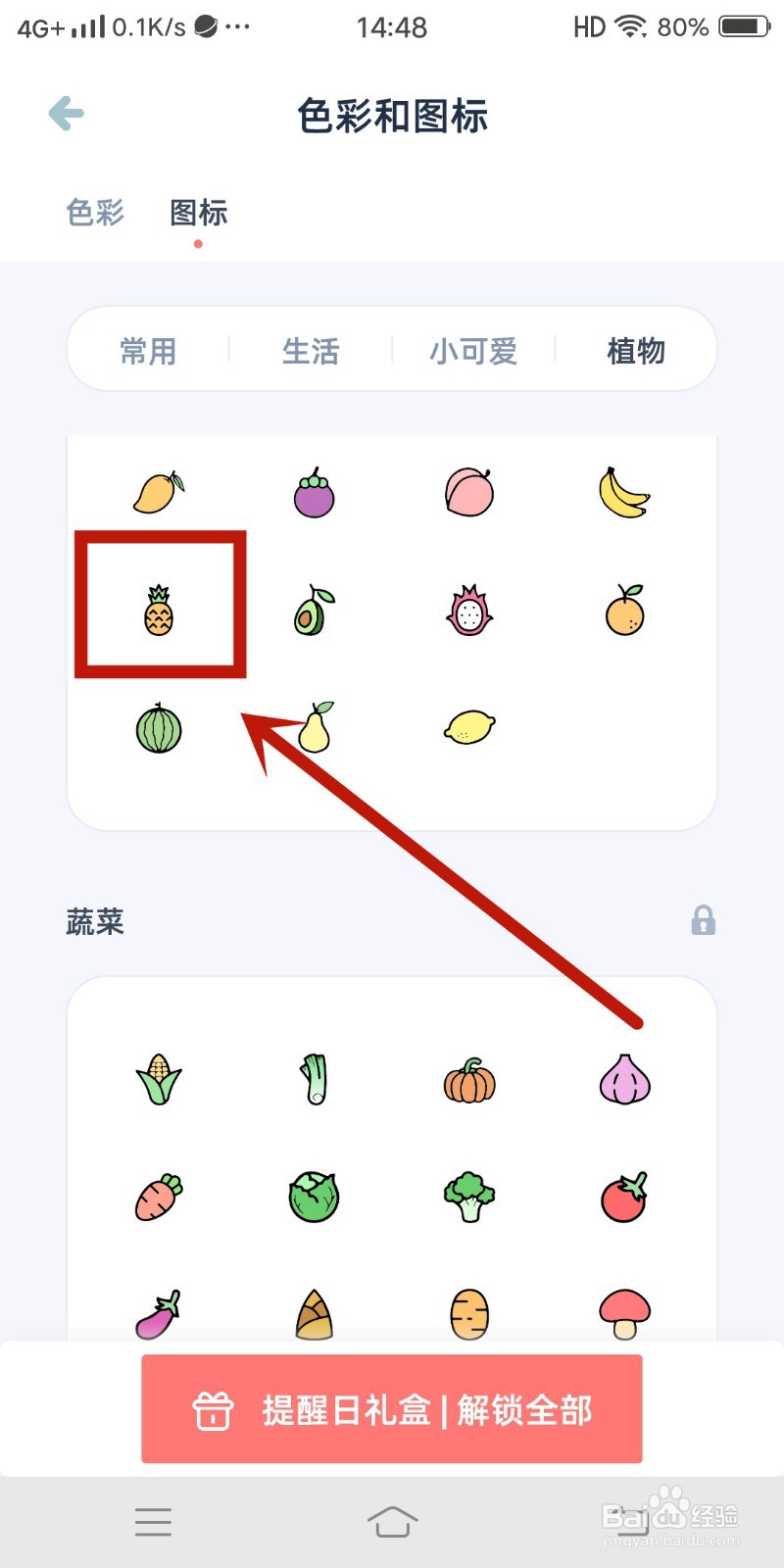Viewport: 784px width, 1568px height.
Task: Select the dragon fruit icon
Action: (x=468, y=610)
